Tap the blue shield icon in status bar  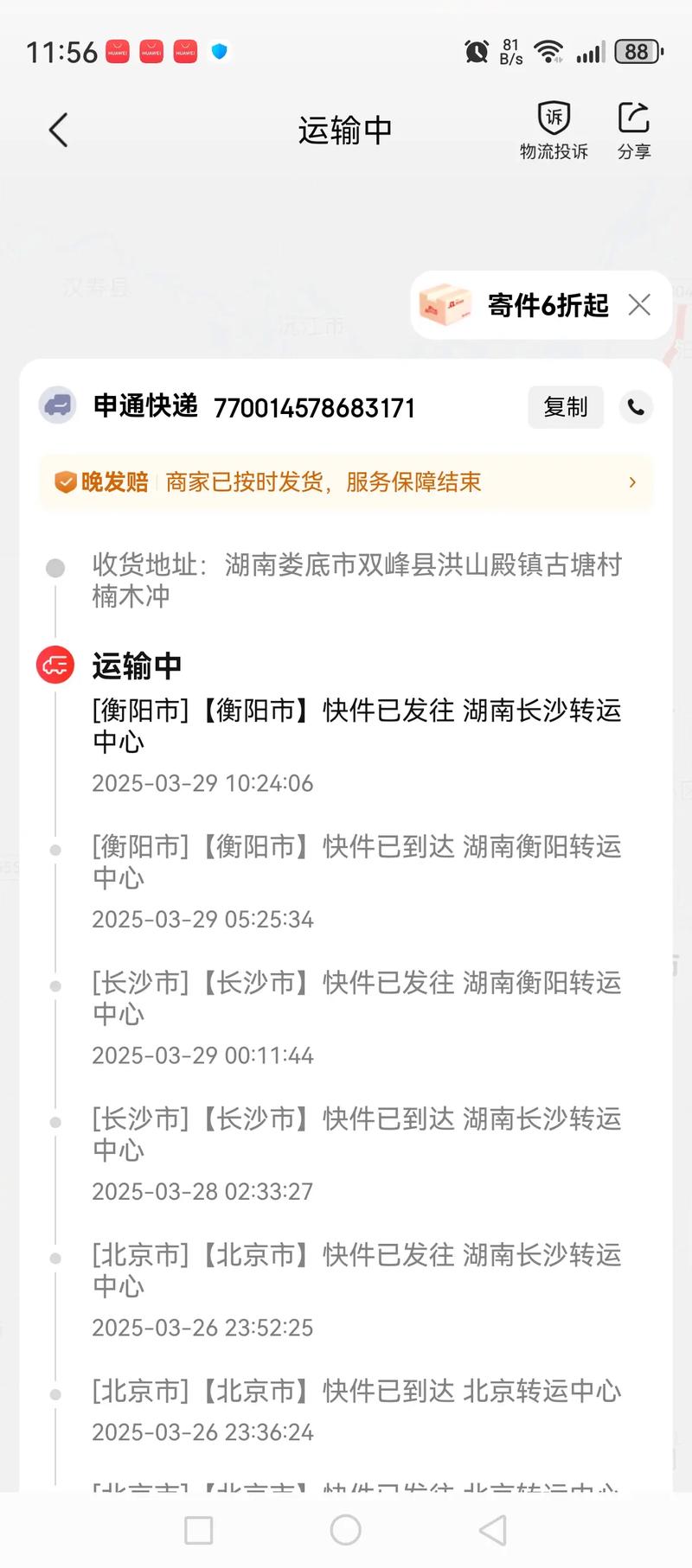coord(219,52)
